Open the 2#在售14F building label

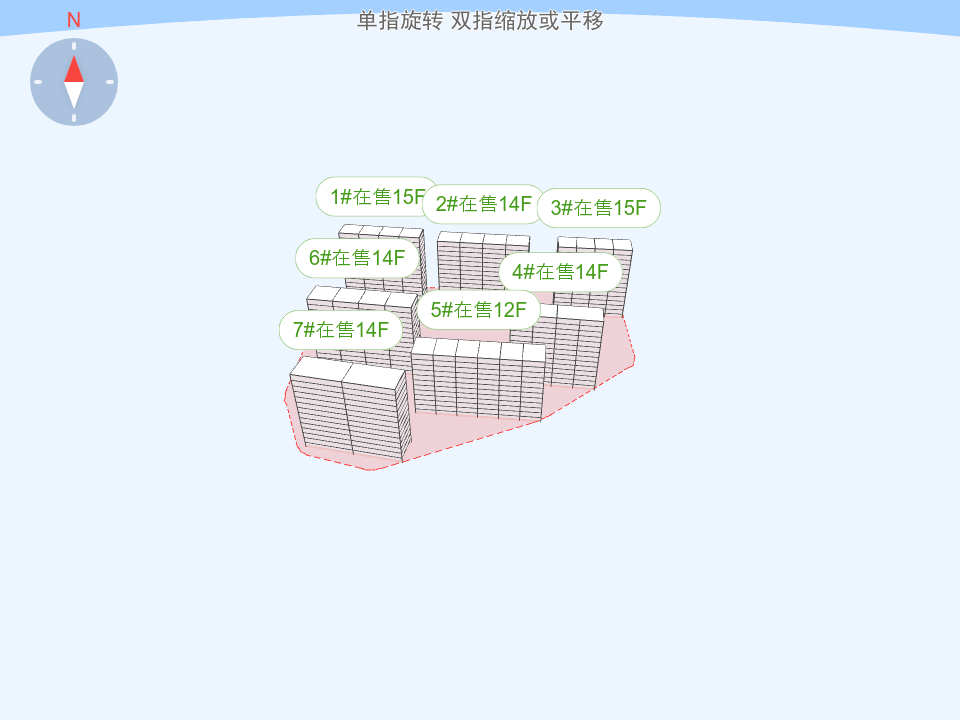[484, 204]
